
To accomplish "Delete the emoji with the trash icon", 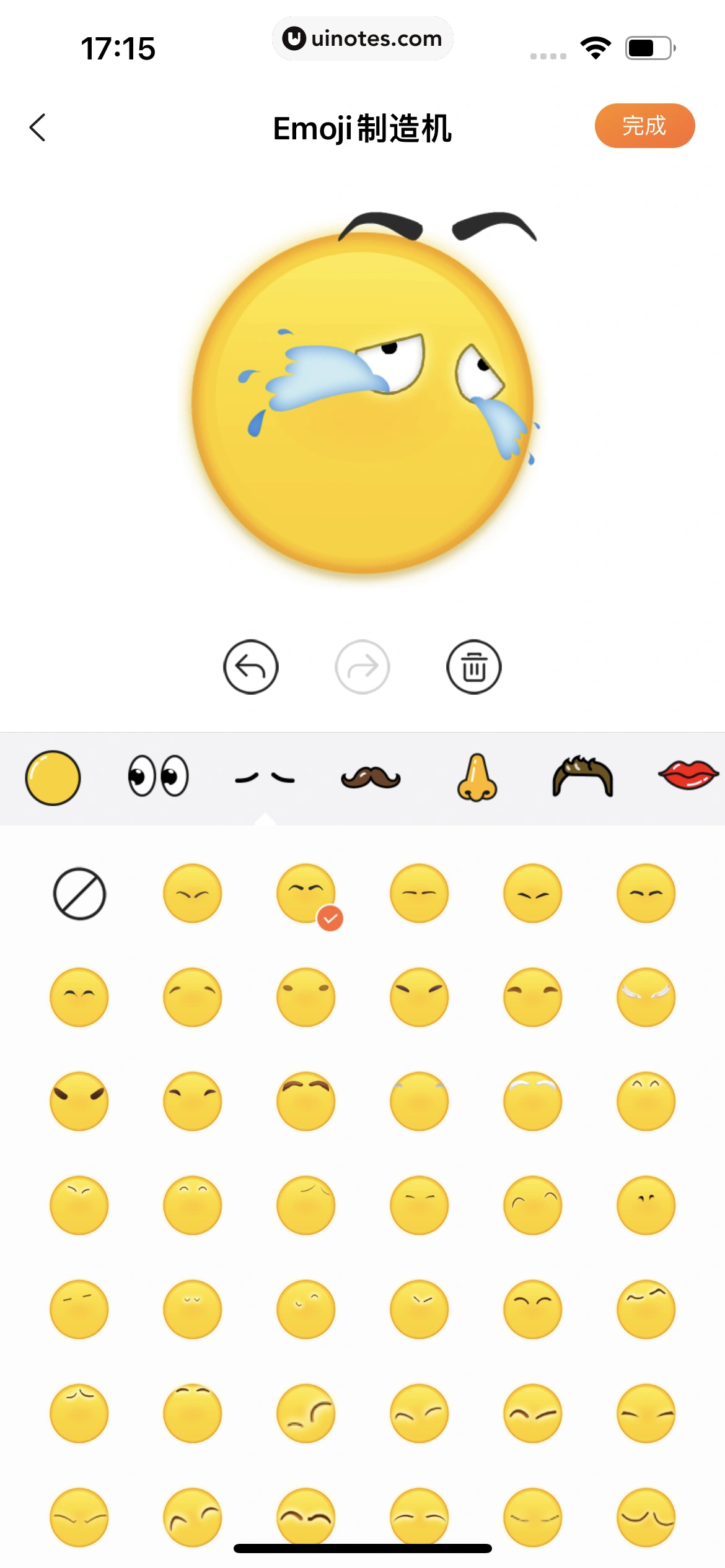I will (474, 667).
